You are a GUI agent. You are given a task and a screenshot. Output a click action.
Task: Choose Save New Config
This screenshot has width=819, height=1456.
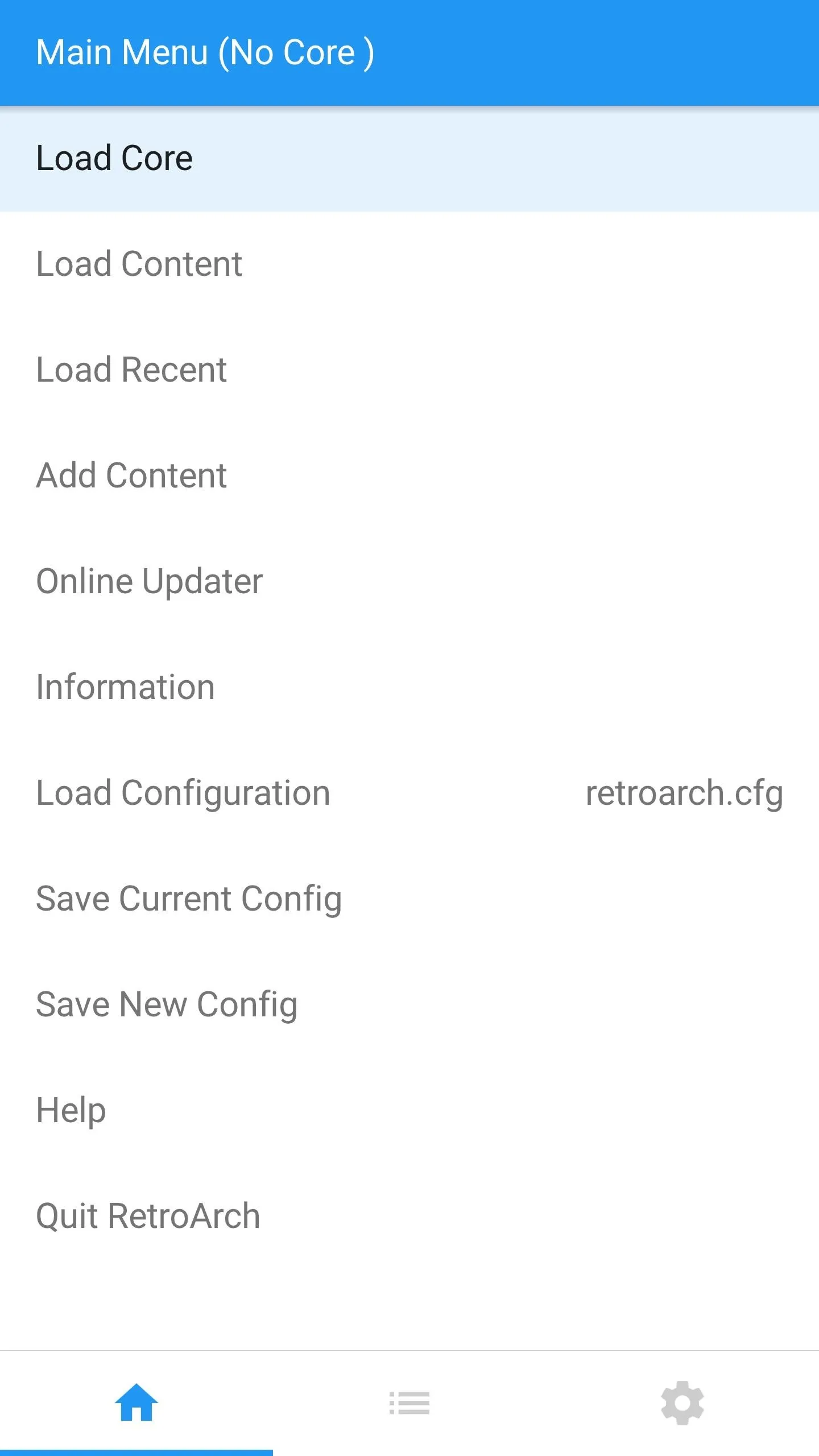[409, 1005]
